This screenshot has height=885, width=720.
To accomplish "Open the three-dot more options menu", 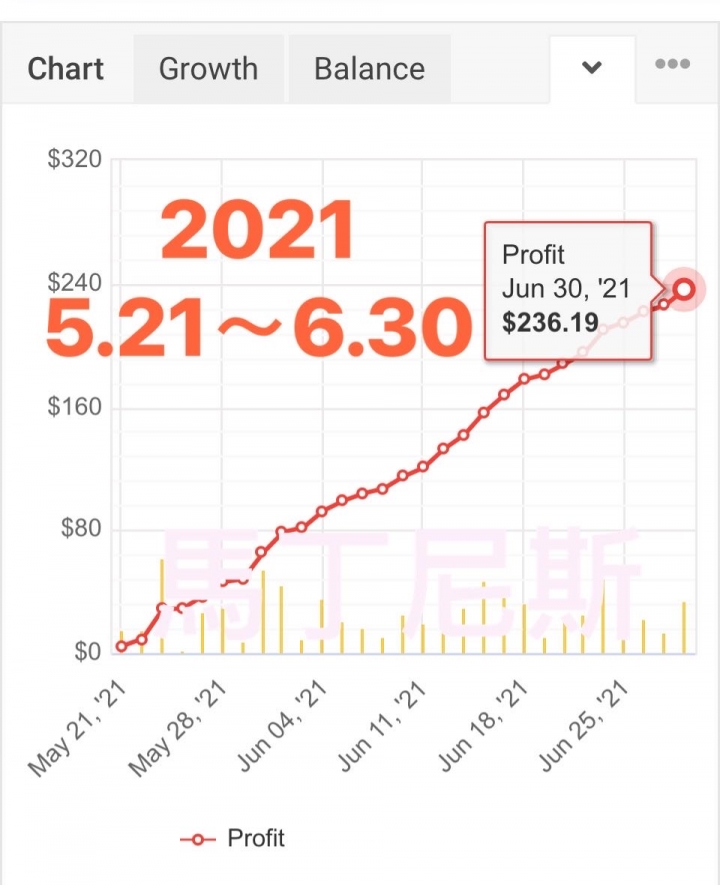I will tap(672, 65).
